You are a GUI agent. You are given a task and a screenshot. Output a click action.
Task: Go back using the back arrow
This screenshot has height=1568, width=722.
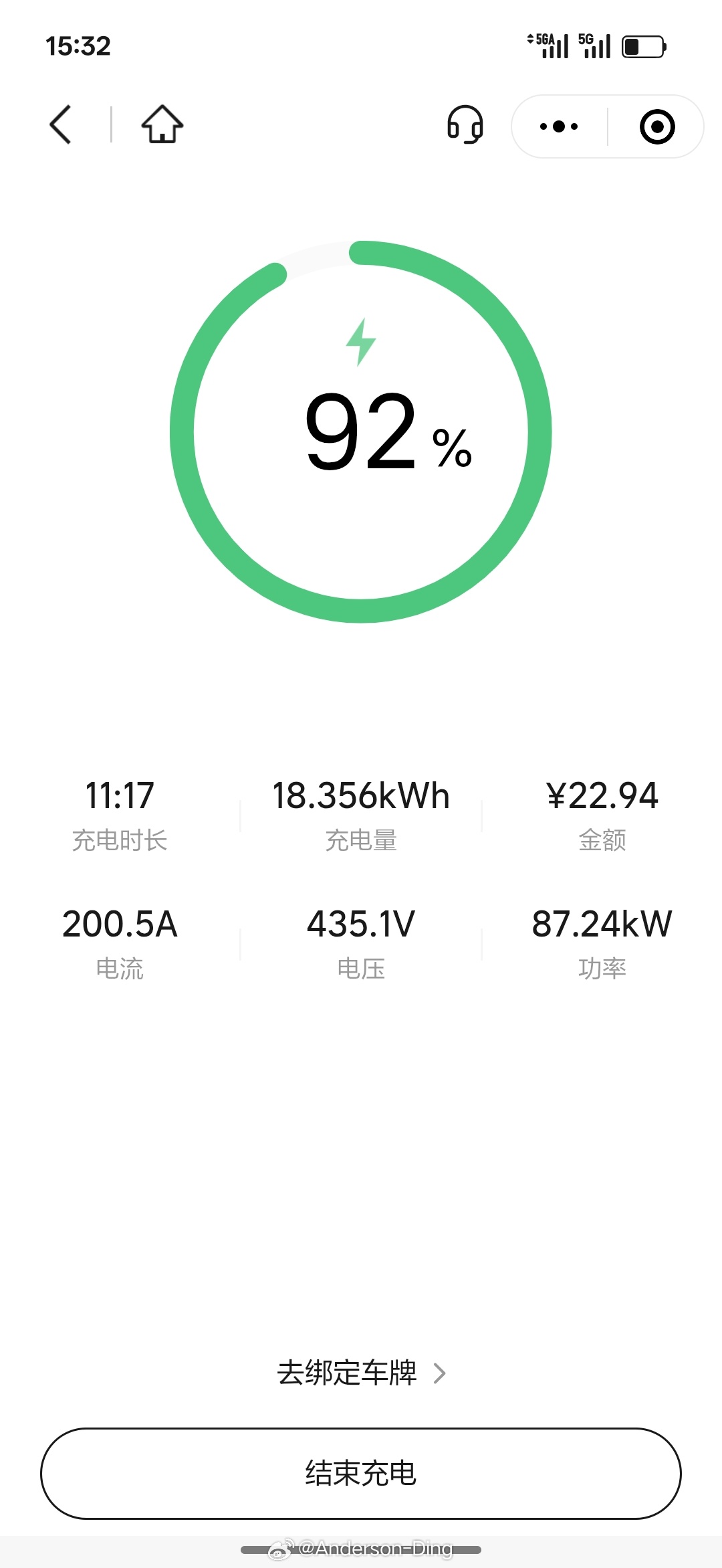60,125
